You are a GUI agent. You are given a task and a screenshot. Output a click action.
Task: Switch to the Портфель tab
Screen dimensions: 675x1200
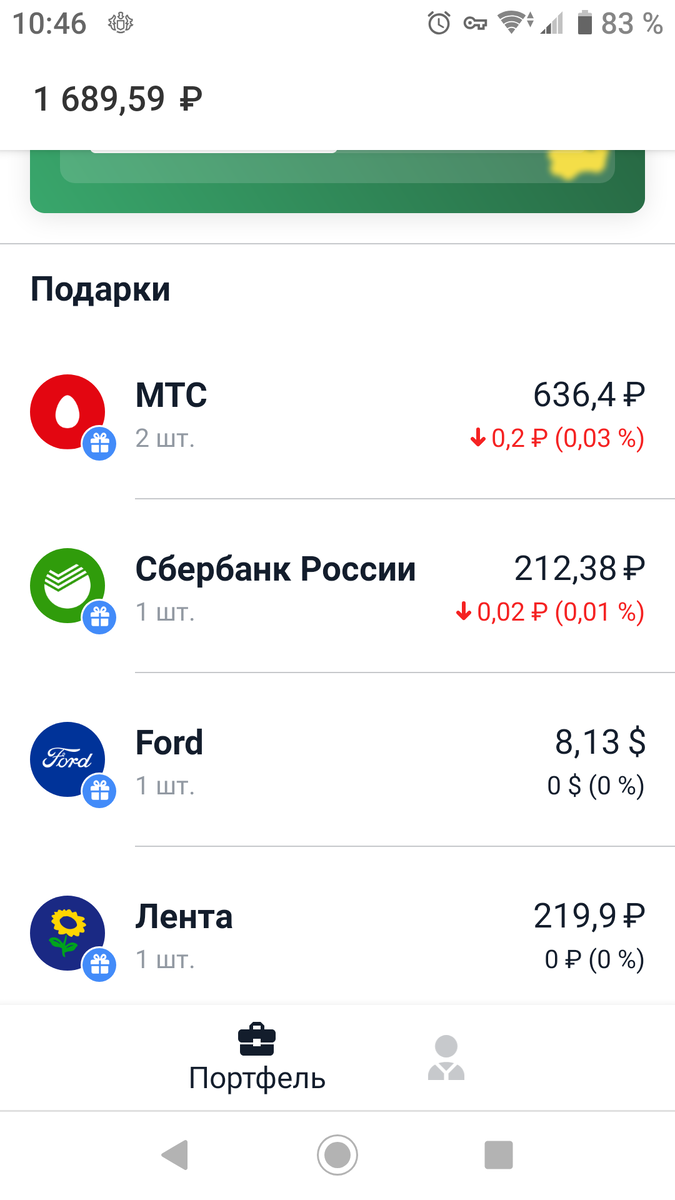(x=257, y=1058)
